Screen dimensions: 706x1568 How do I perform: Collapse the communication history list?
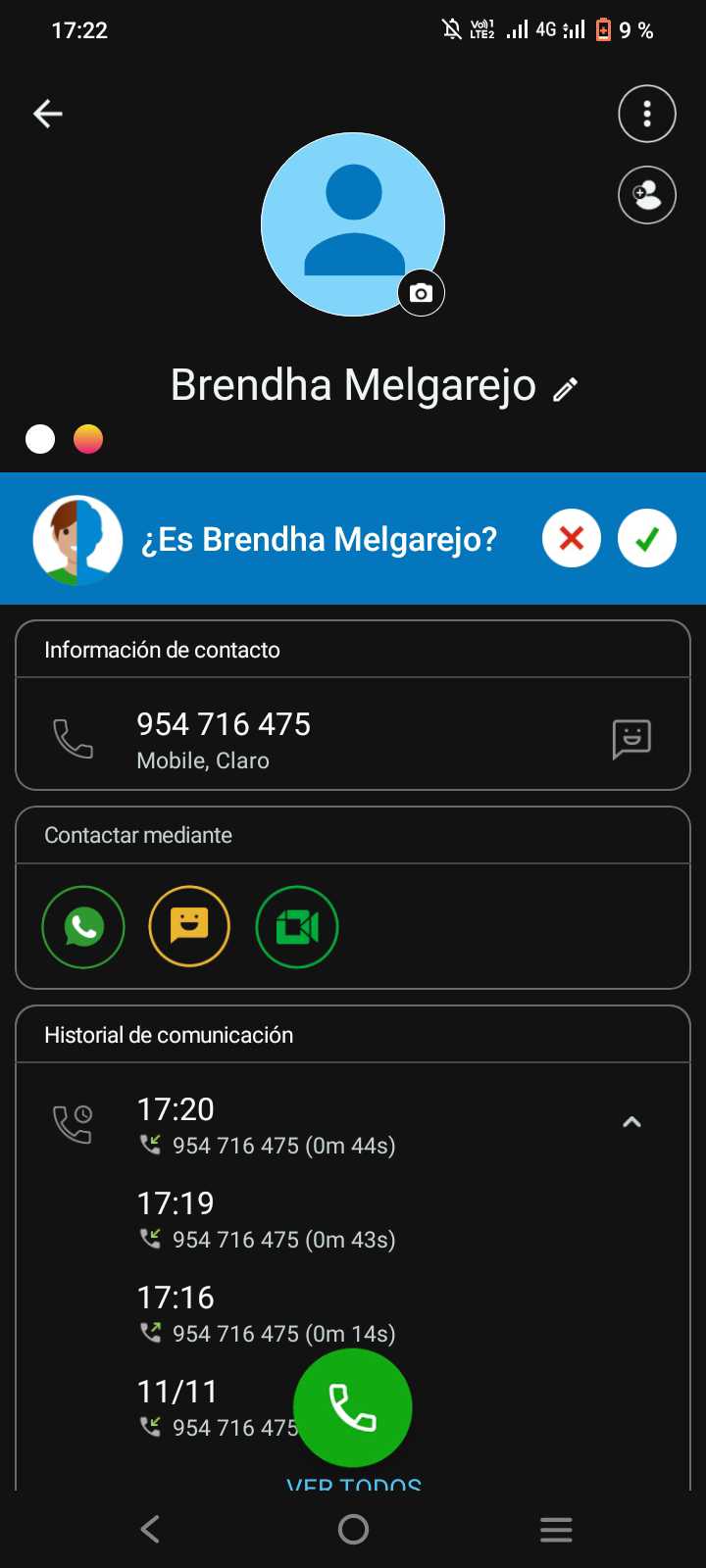pos(632,1122)
